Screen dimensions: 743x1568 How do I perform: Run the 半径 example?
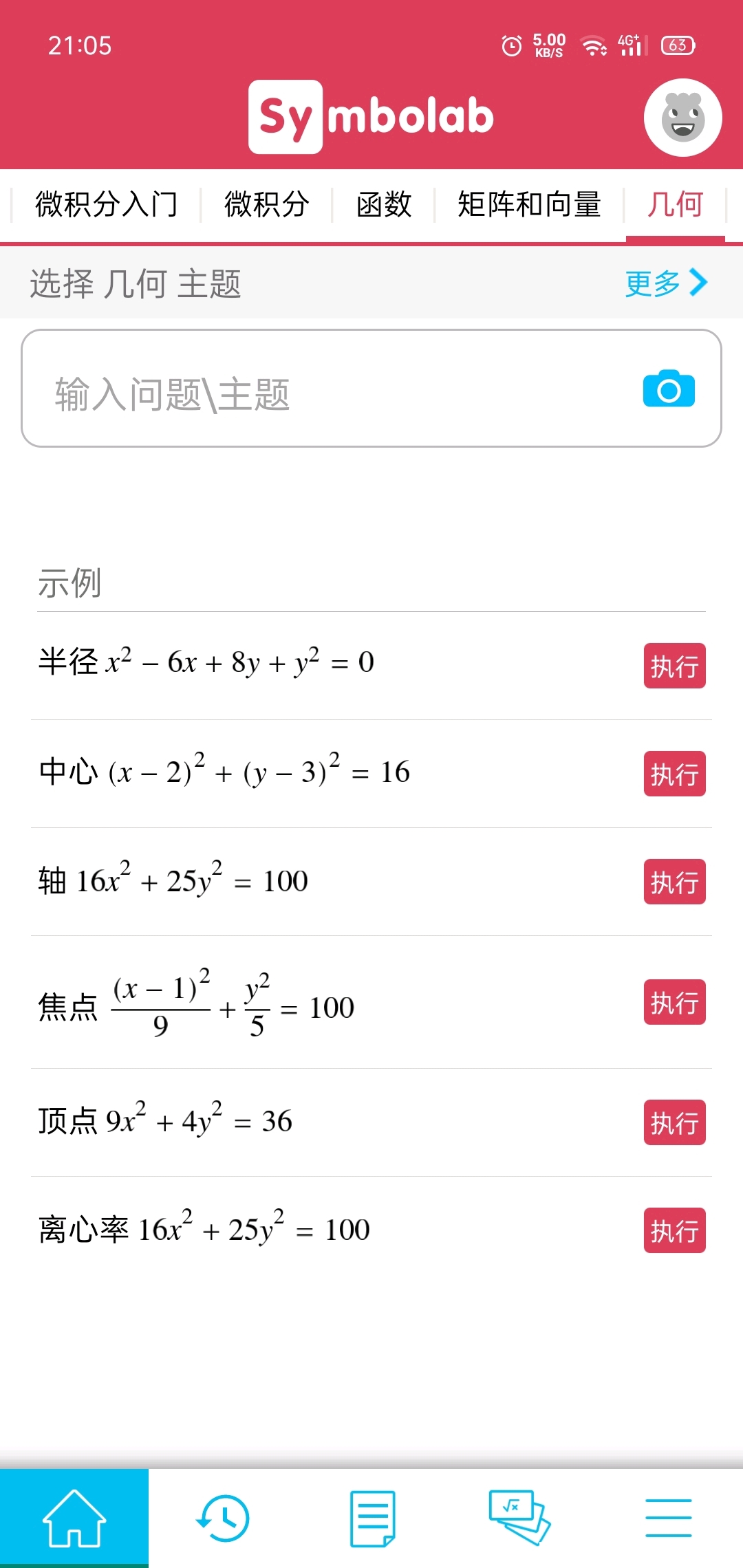674,666
